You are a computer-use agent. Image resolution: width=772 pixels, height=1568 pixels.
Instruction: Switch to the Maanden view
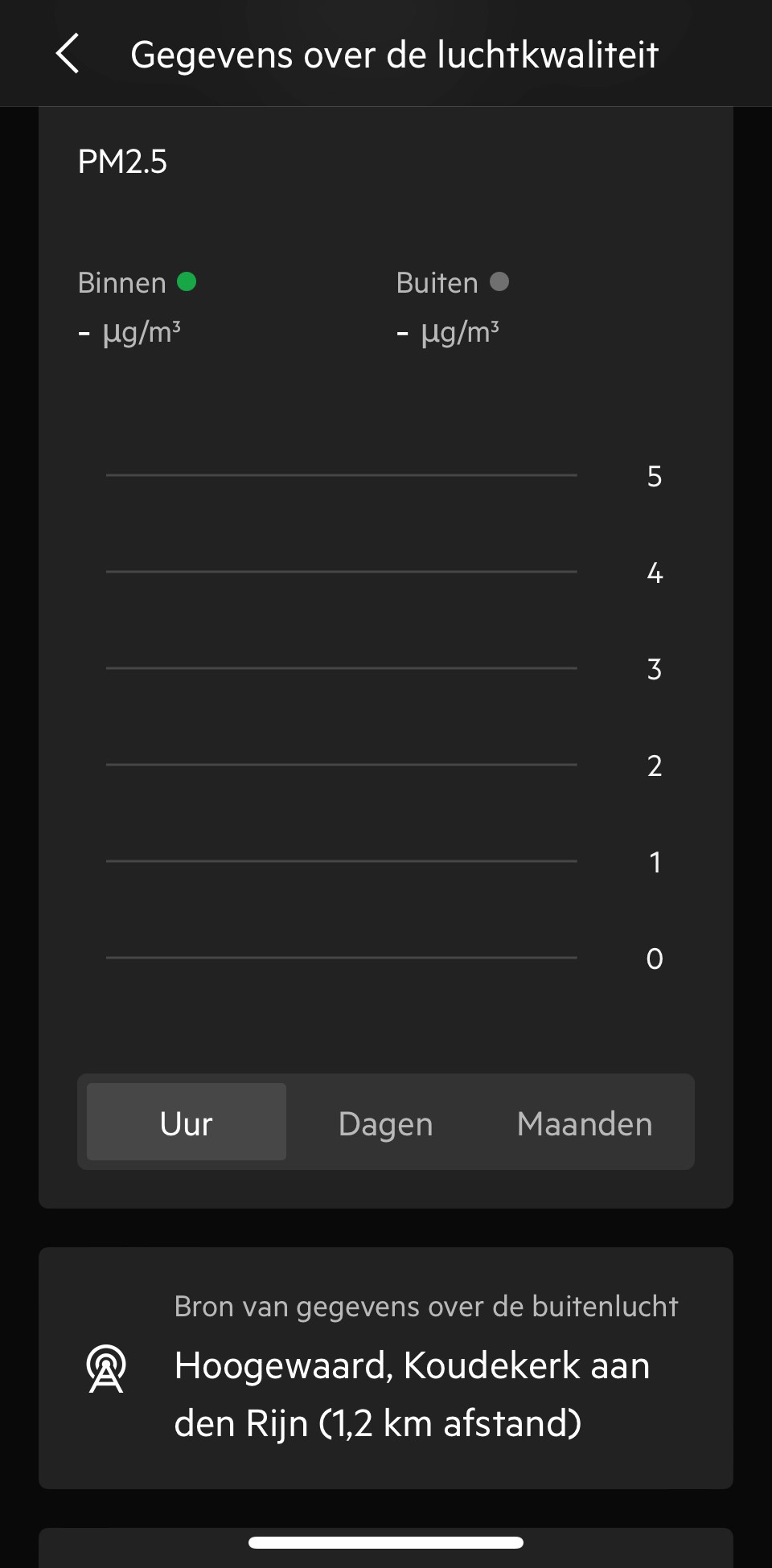585,1123
